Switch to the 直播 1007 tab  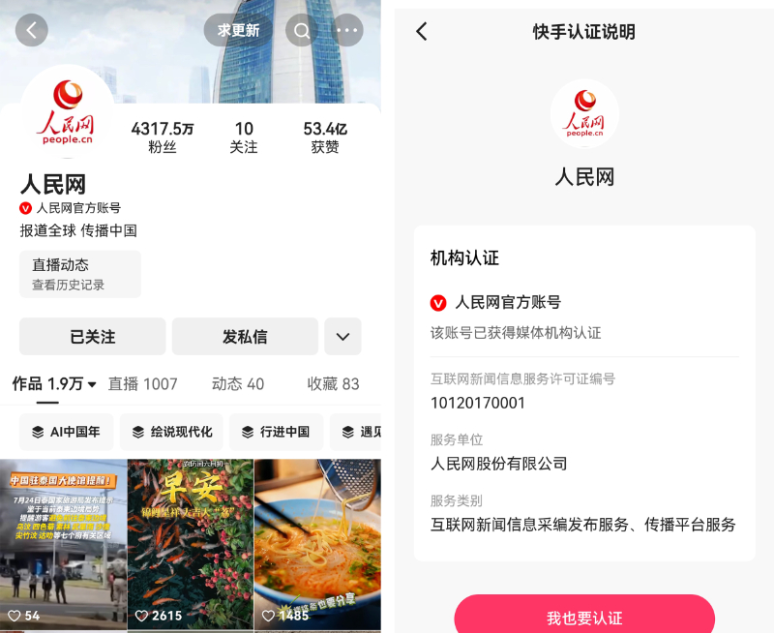[142, 384]
